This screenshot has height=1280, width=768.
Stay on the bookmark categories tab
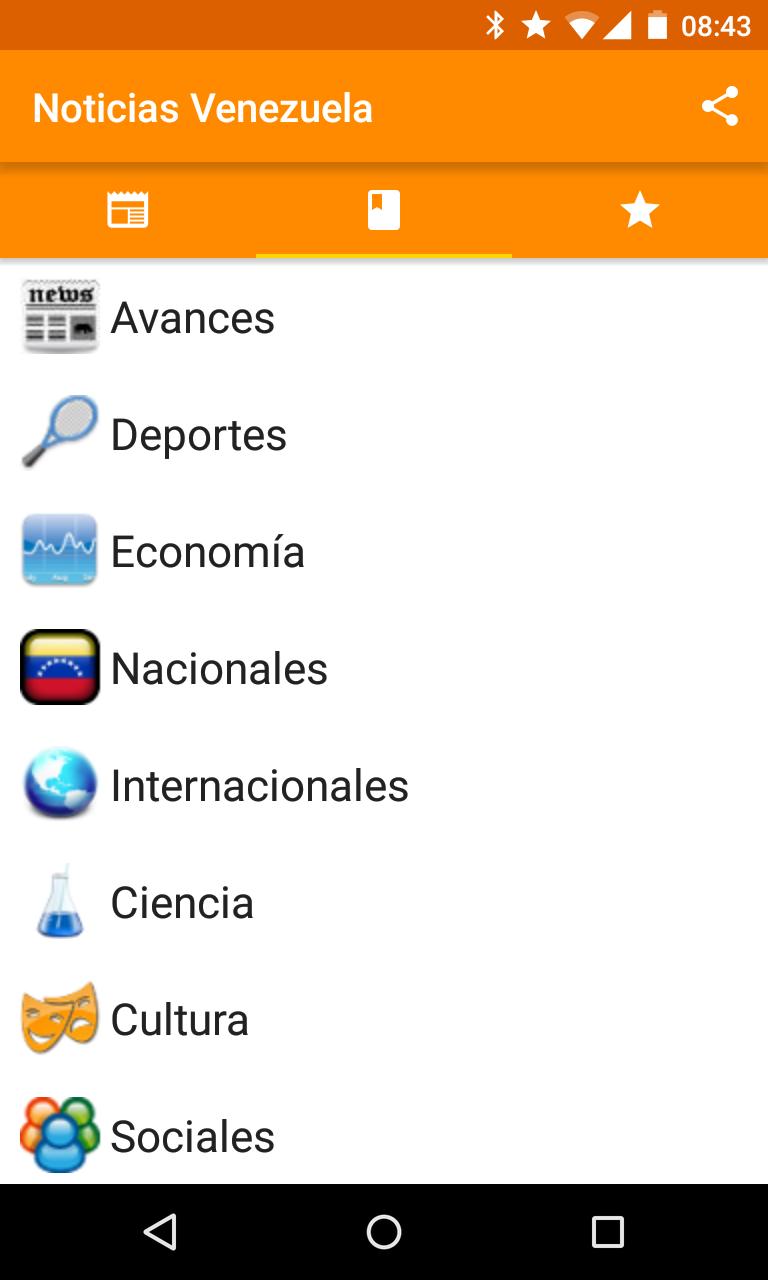[x=384, y=210]
